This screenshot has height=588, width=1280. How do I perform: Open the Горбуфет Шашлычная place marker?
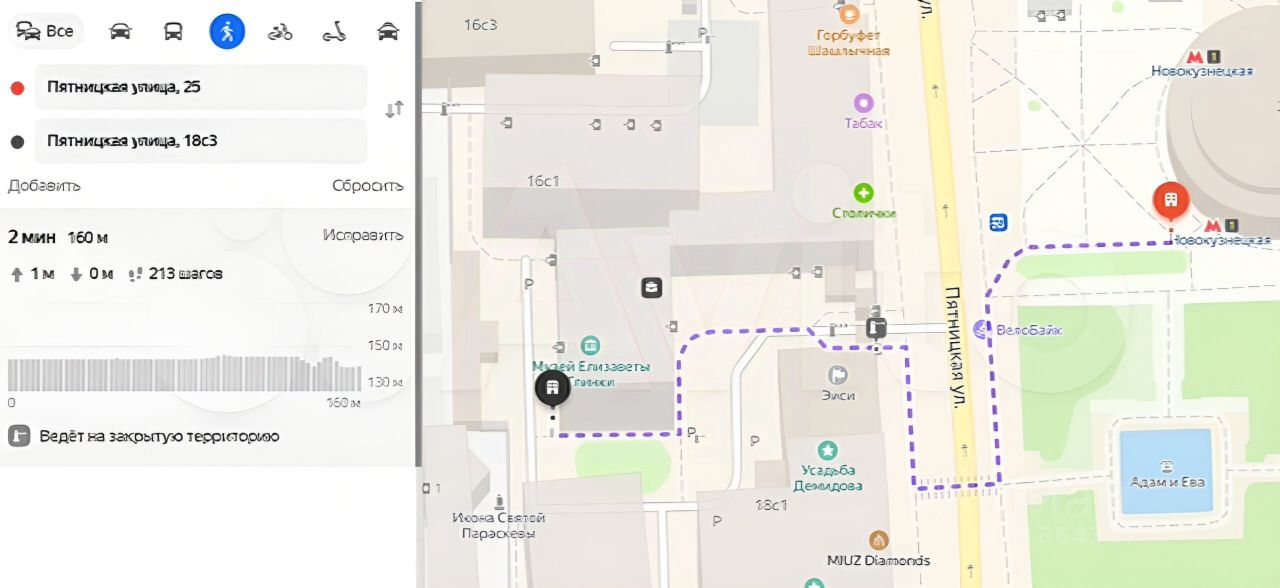pos(849,15)
